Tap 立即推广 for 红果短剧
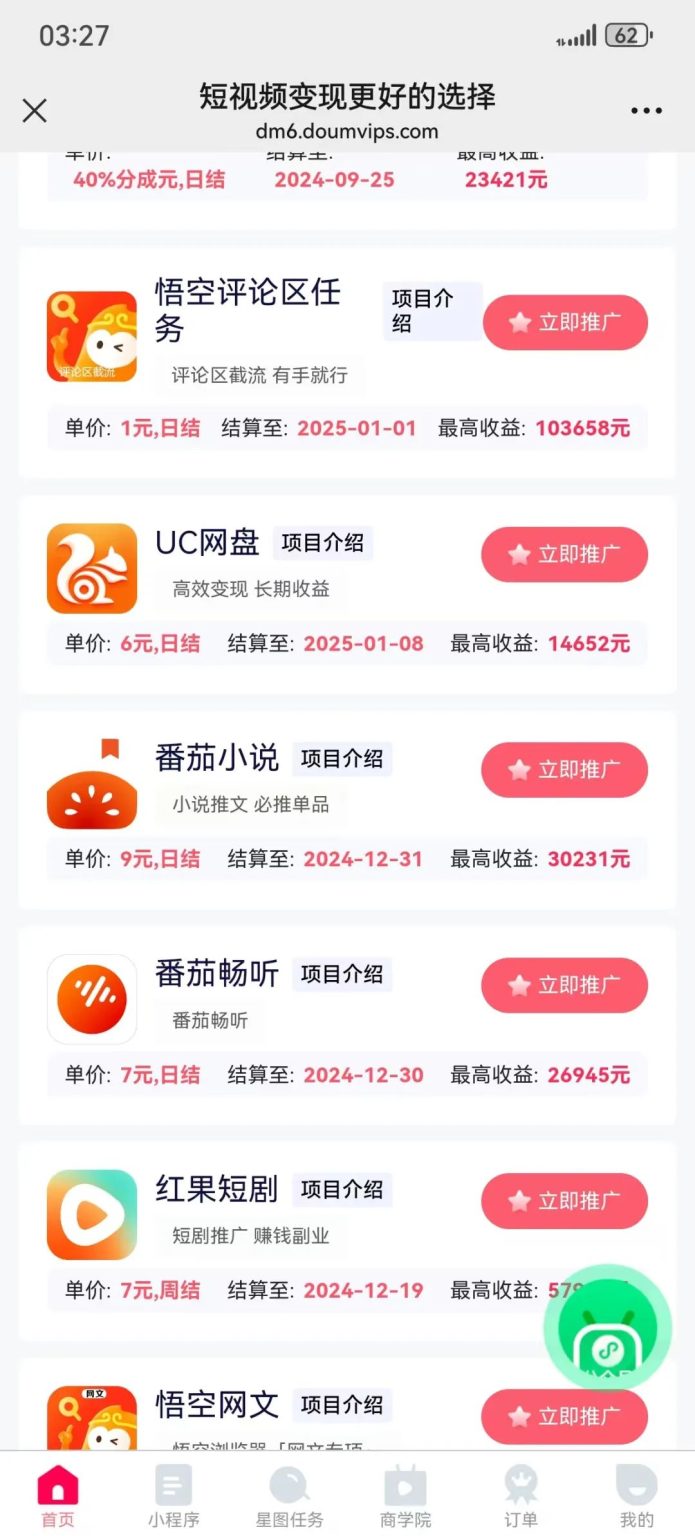Image resolution: width=695 pixels, height=1536 pixels. pyautogui.click(x=564, y=1201)
